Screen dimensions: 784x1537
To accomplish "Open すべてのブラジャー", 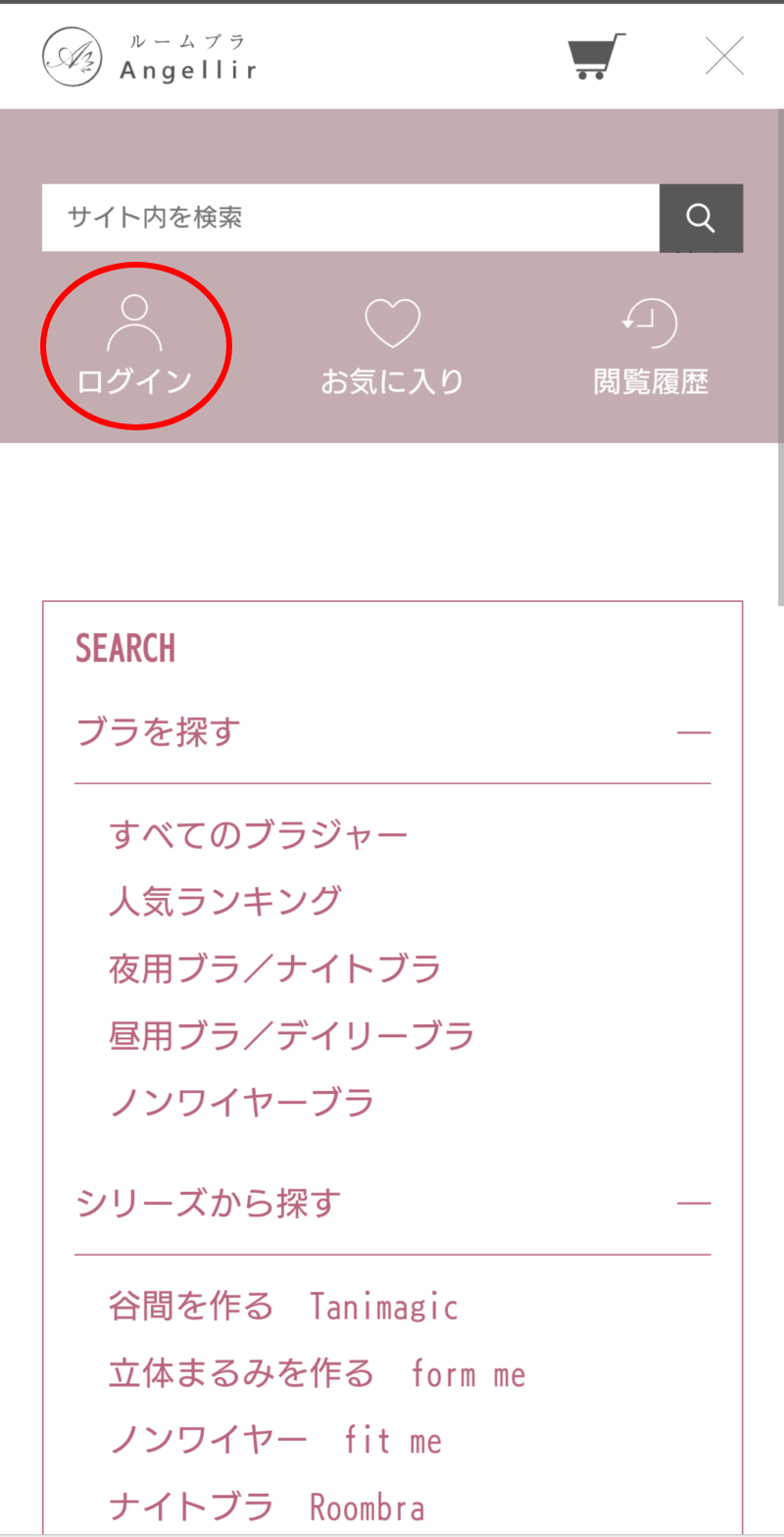I will 259,836.
